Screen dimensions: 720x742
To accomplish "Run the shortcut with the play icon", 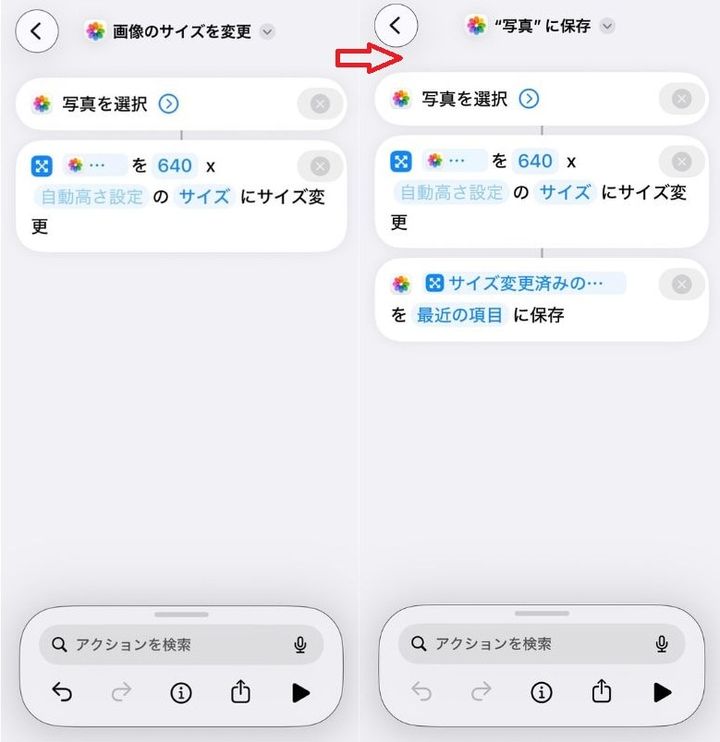I will (302, 692).
